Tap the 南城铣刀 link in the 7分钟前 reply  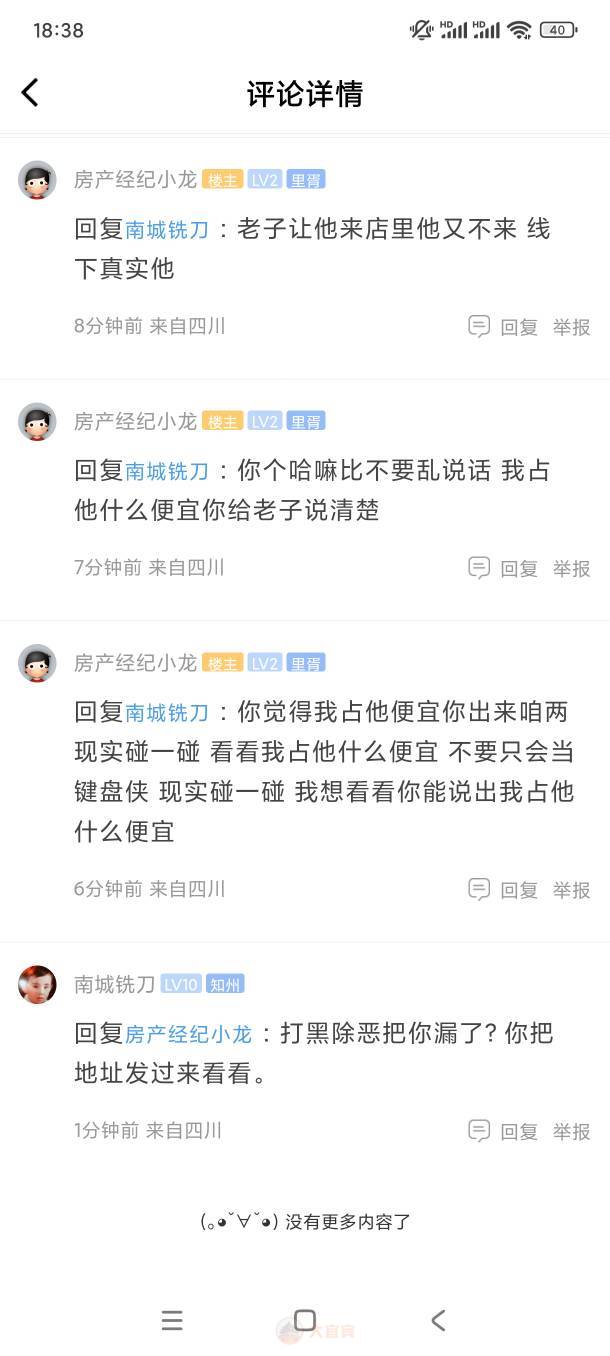167,471
